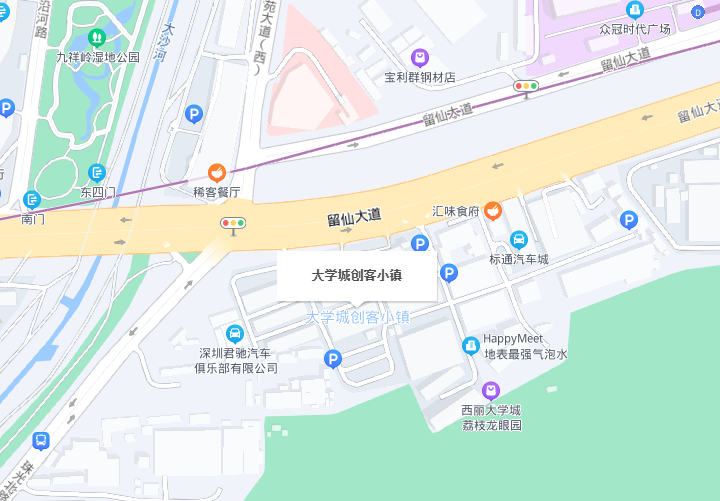This screenshot has height=501, width=720.
Task: Open the 汇味食府 restaurant marker
Action: pyautogui.click(x=493, y=211)
